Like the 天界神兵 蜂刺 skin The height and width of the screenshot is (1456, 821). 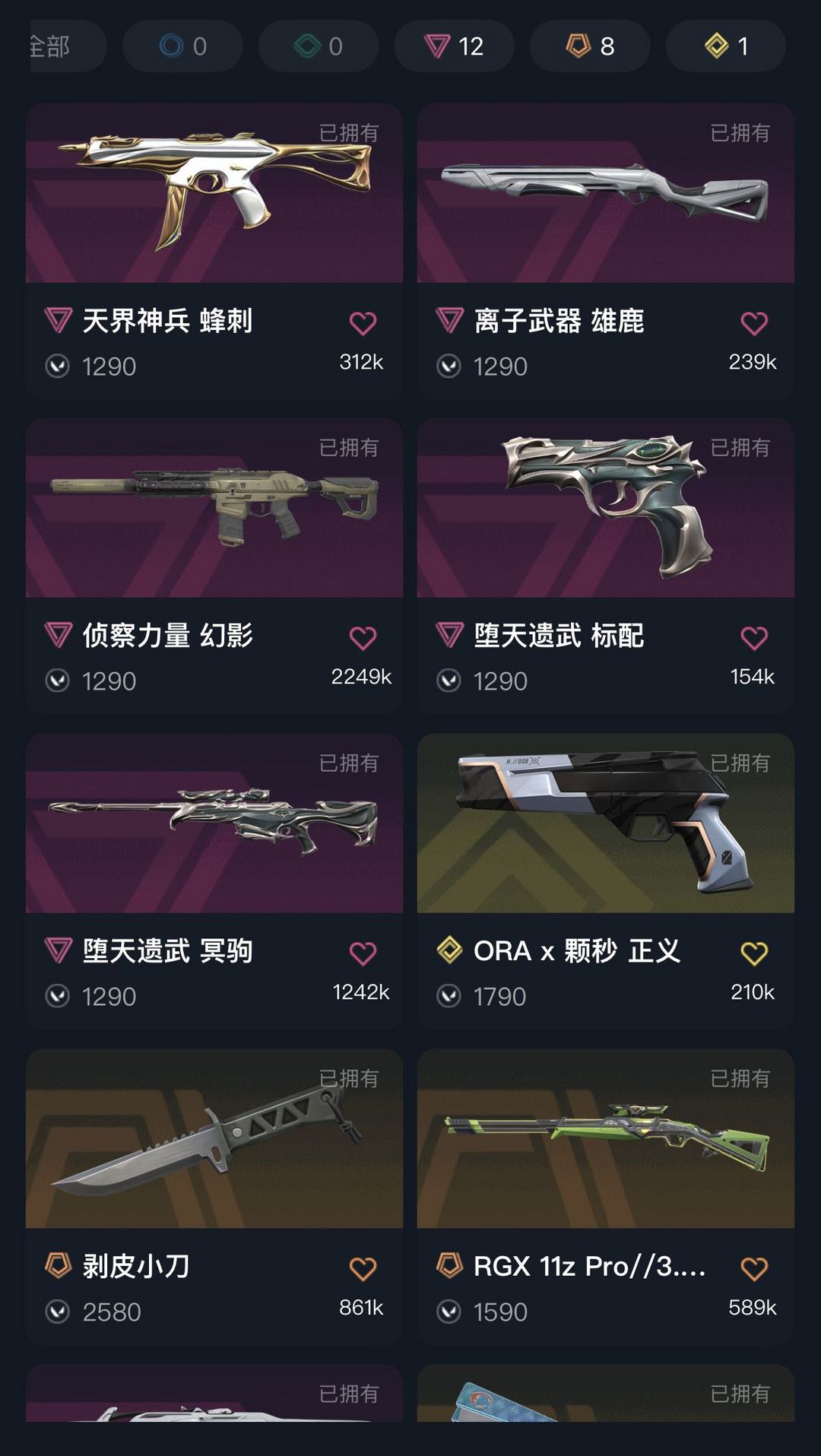click(363, 323)
